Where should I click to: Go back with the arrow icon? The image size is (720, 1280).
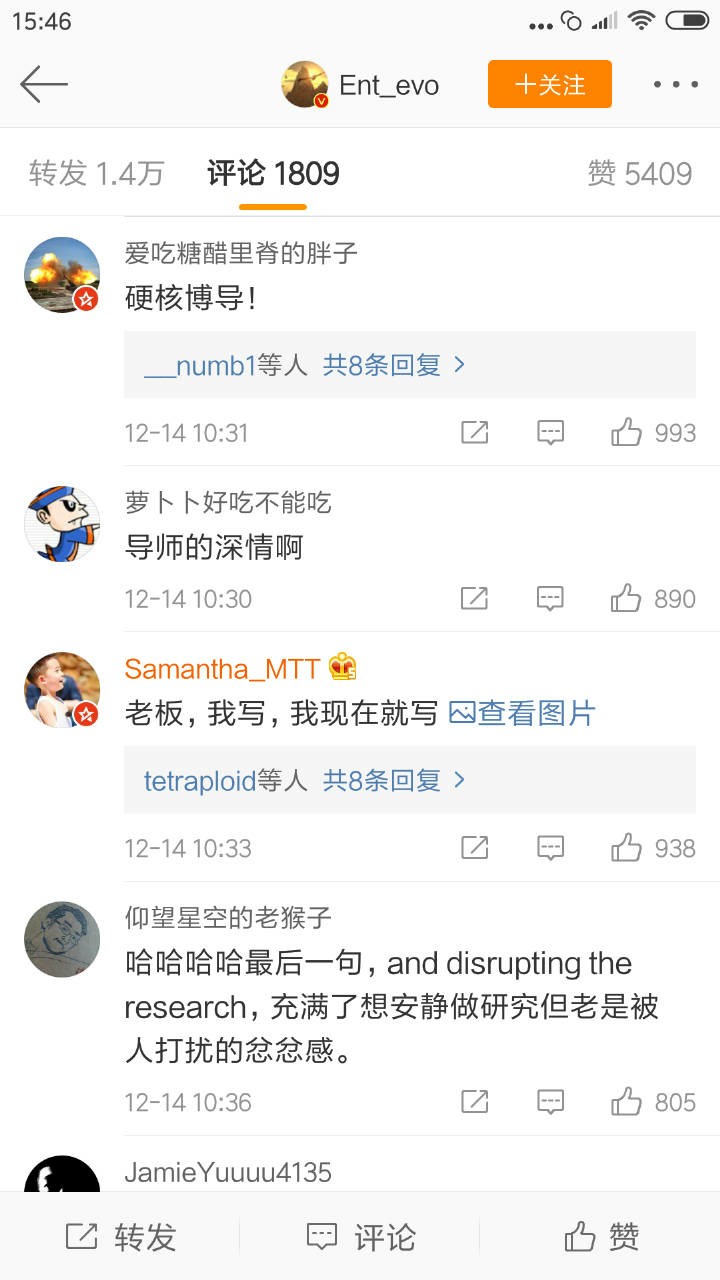tap(44, 85)
